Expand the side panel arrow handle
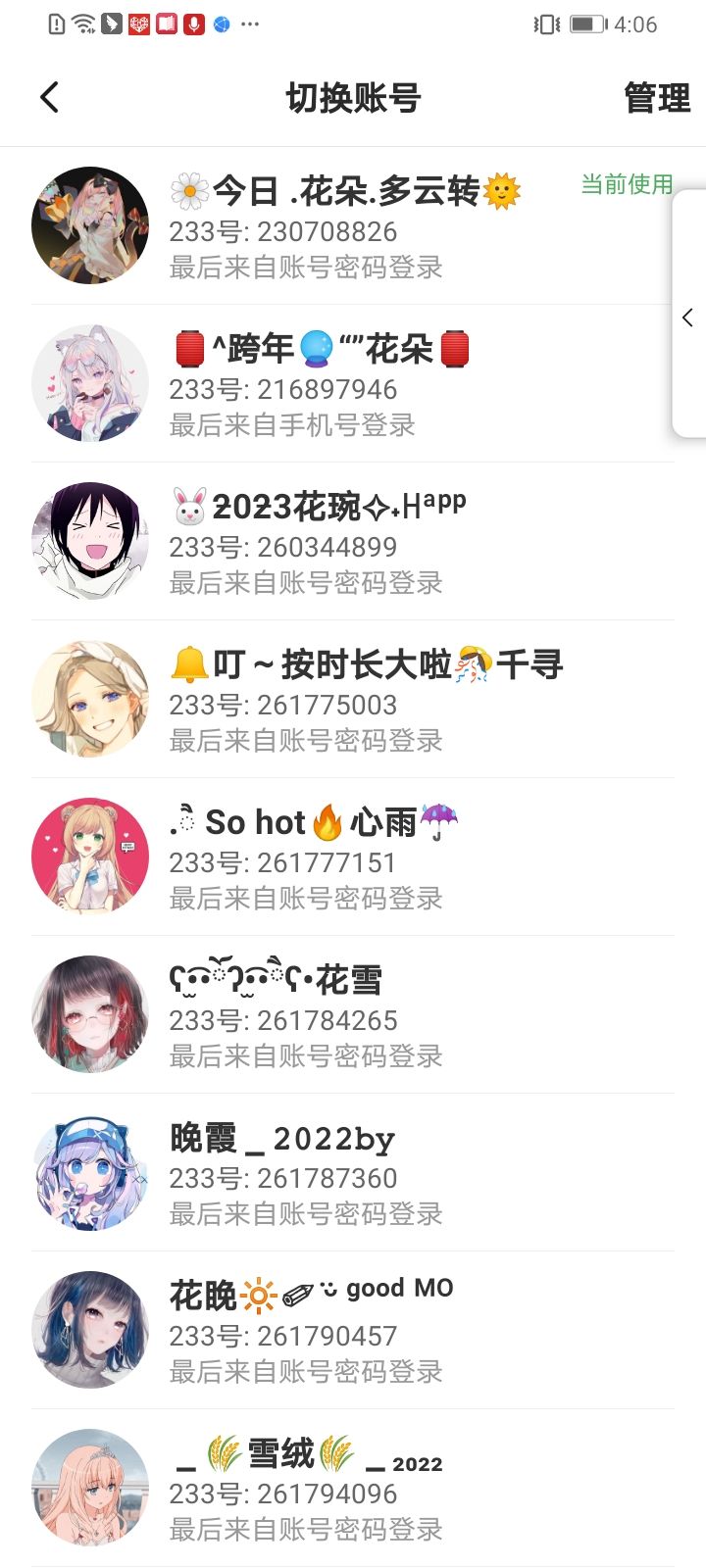Image resolution: width=706 pixels, height=1568 pixels. [x=688, y=317]
